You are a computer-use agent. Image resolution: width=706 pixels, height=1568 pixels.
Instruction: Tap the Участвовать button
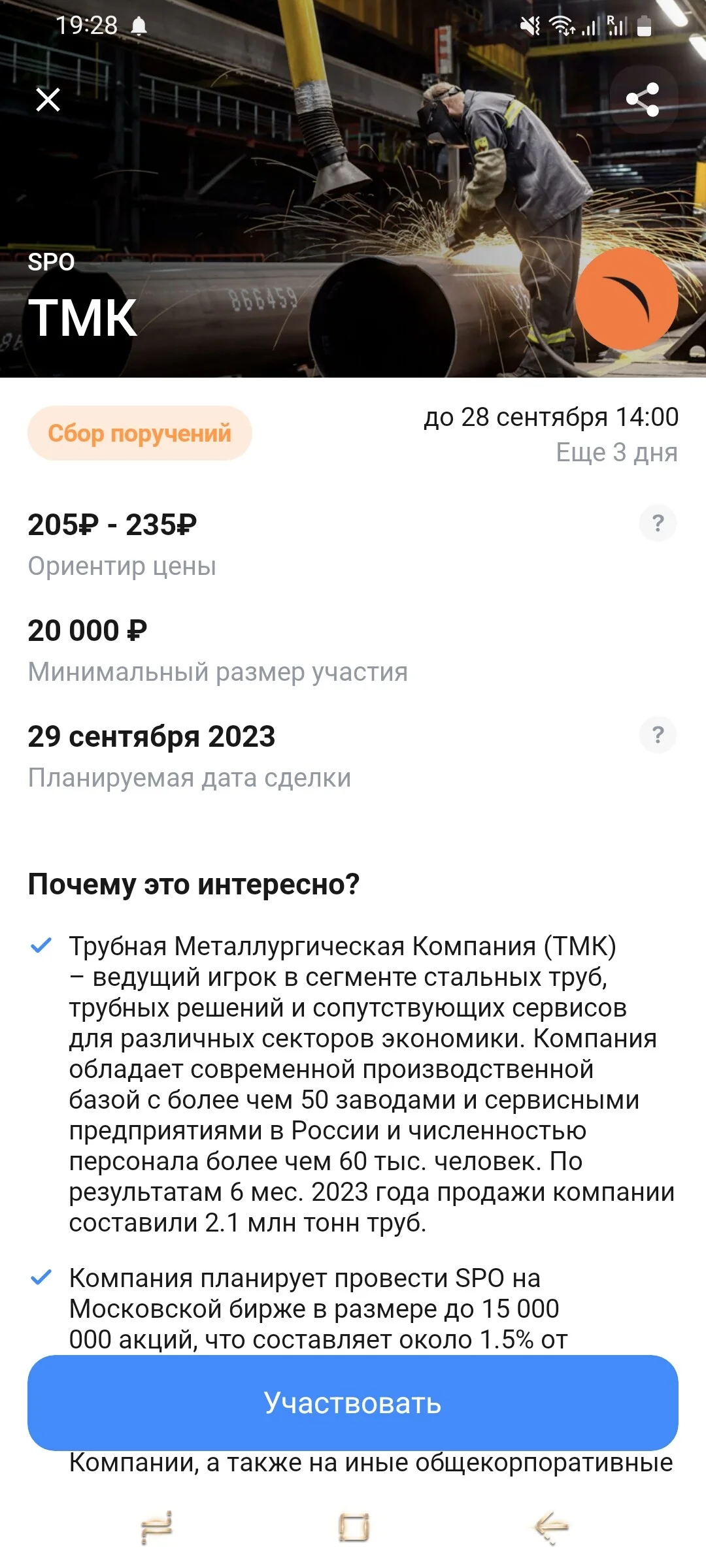tap(353, 1403)
